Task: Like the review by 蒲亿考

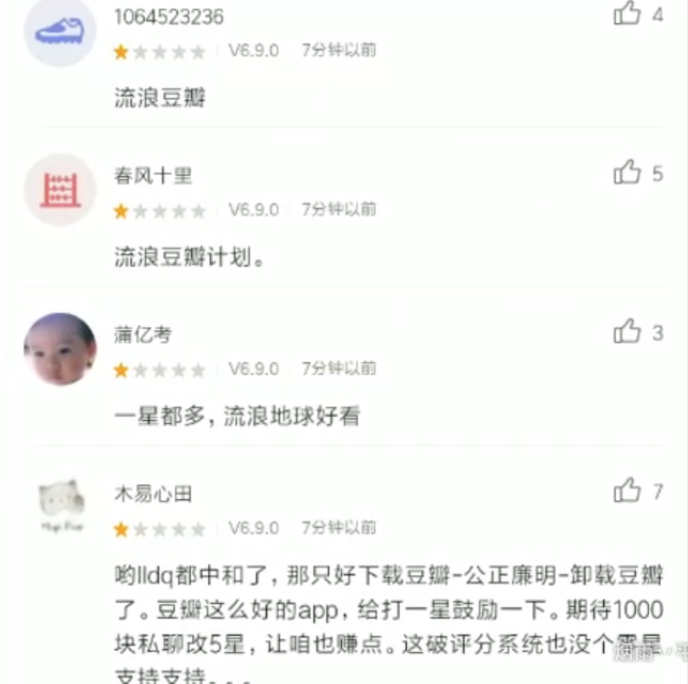Action: pyautogui.click(x=627, y=331)
